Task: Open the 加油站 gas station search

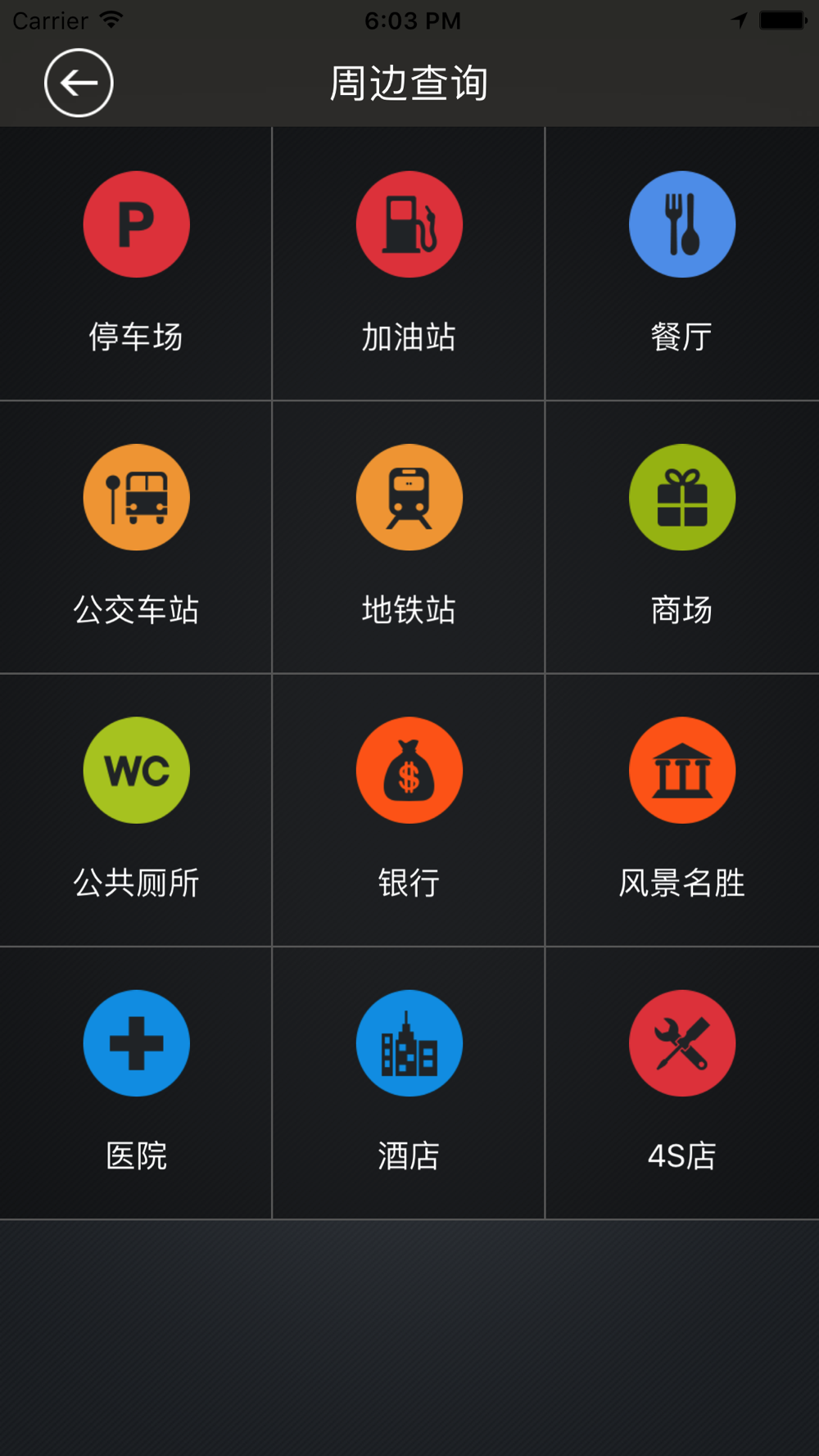Action: tap(409, 264)
